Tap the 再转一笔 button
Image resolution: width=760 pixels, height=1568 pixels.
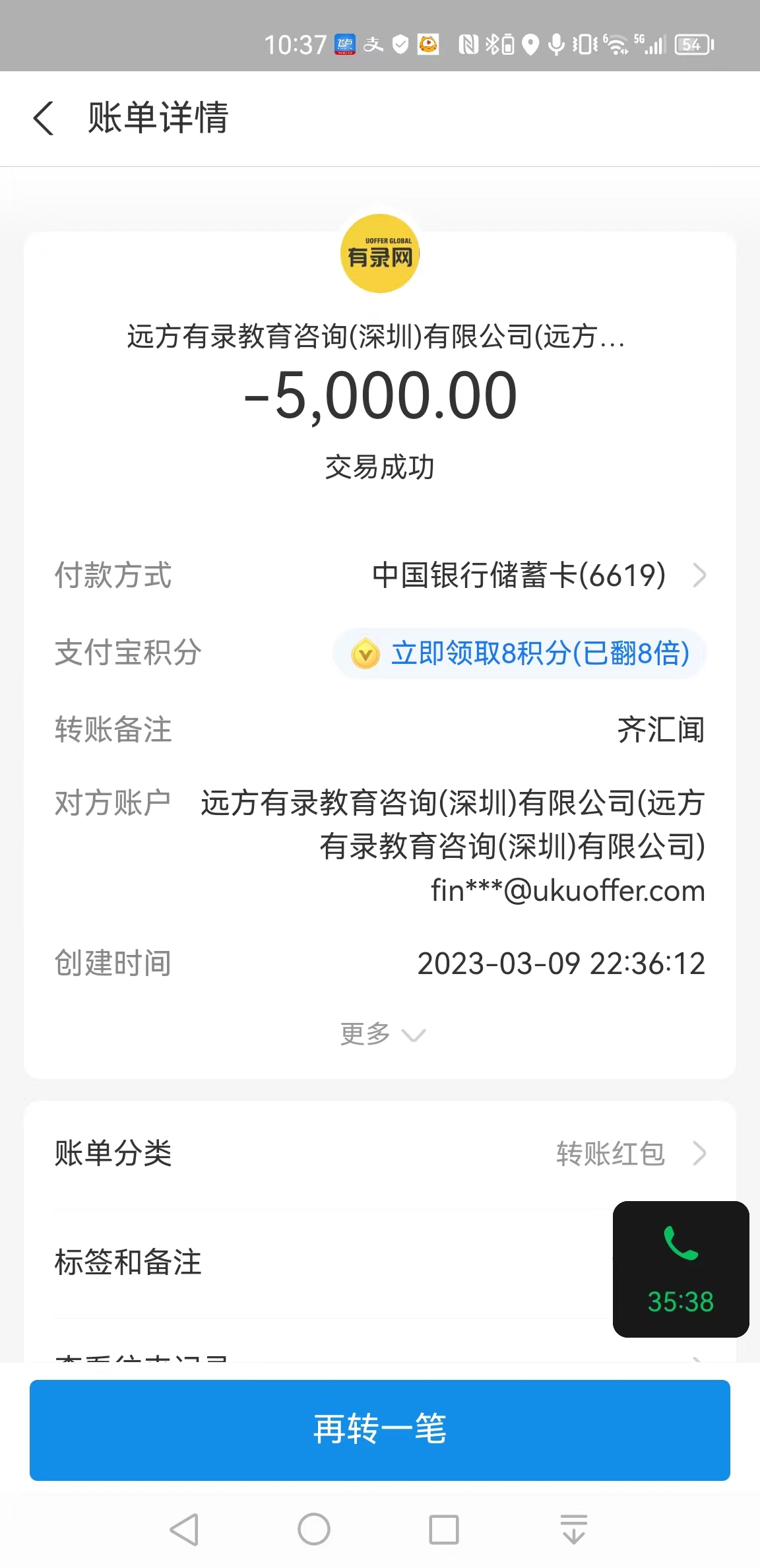click(x=379, y=1430)
